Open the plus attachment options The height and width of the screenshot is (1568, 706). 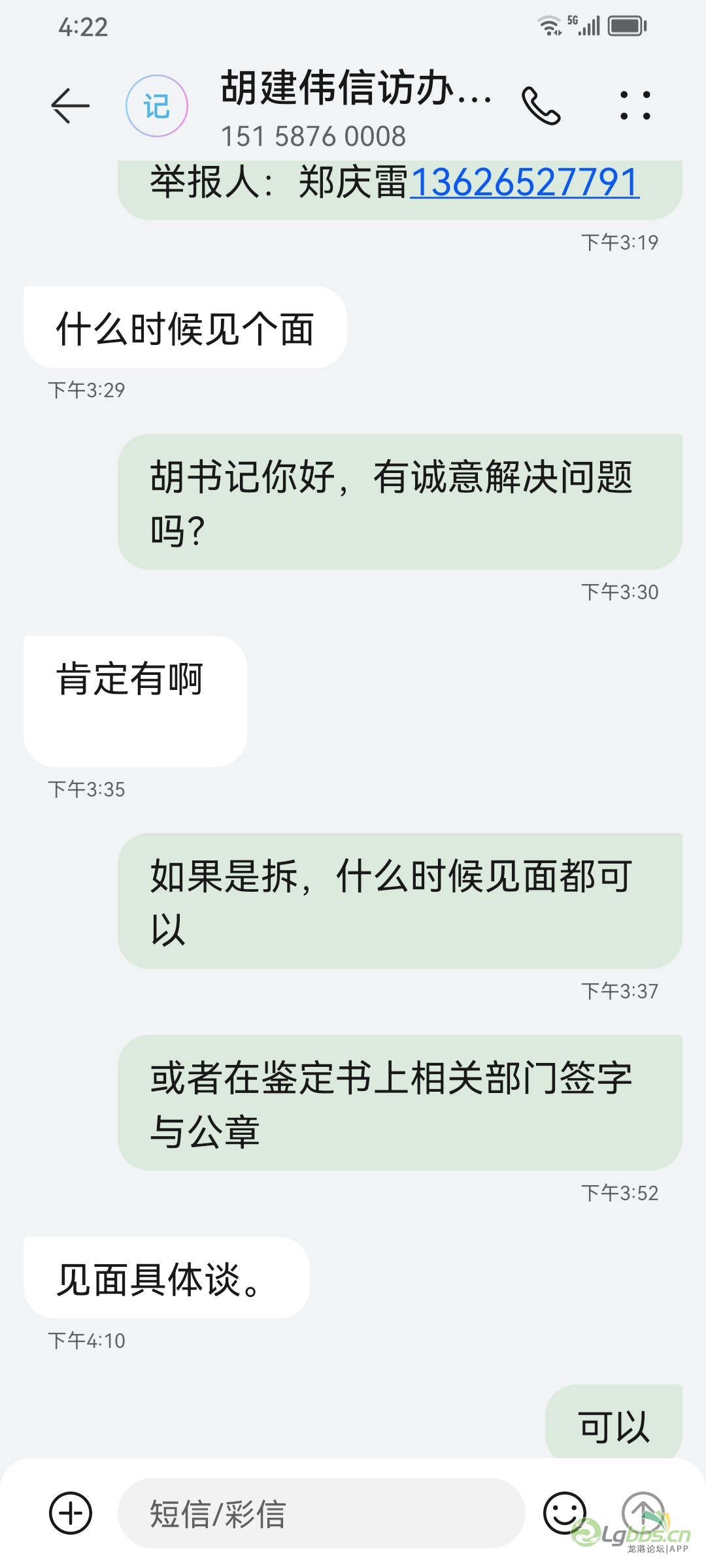[71, 1513]
